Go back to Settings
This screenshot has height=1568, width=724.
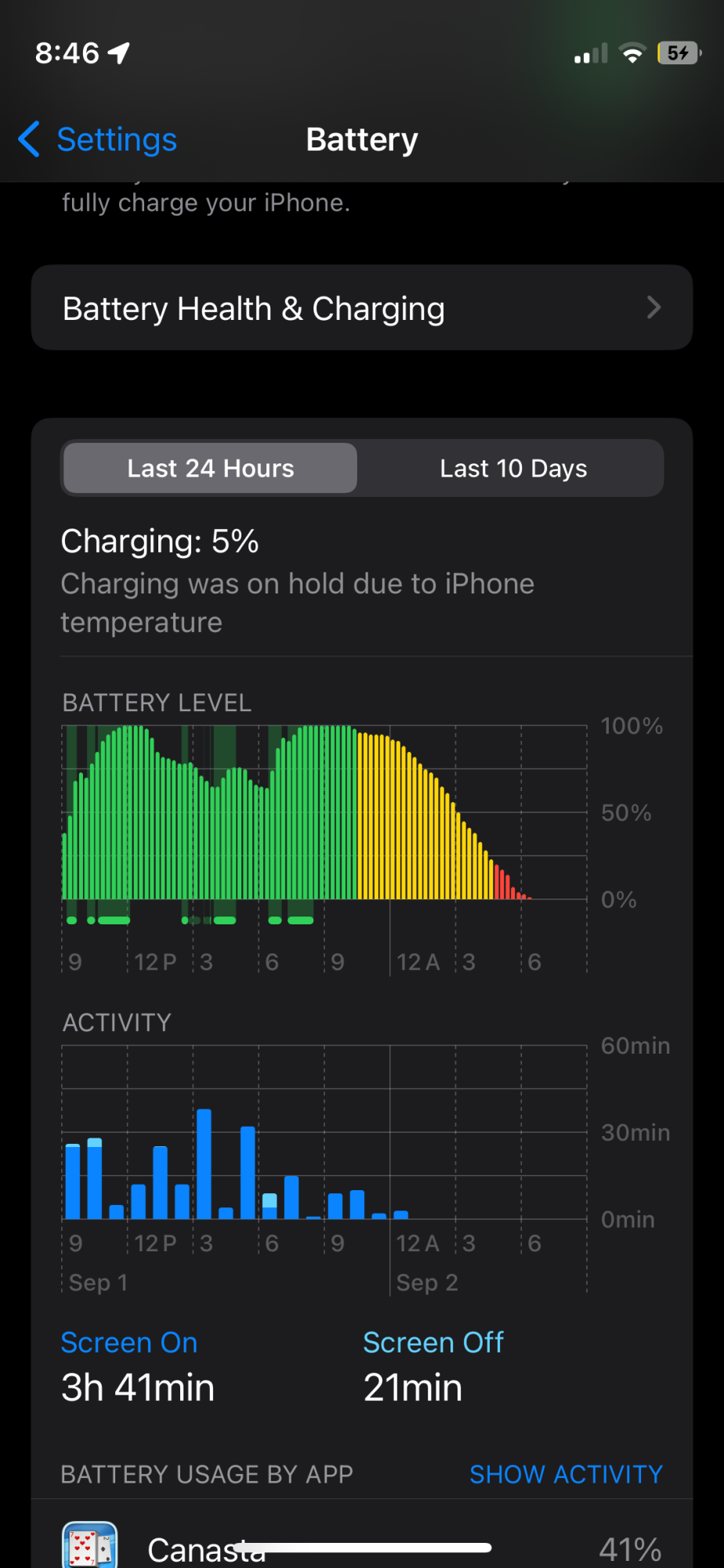click(x=99, y=140)
